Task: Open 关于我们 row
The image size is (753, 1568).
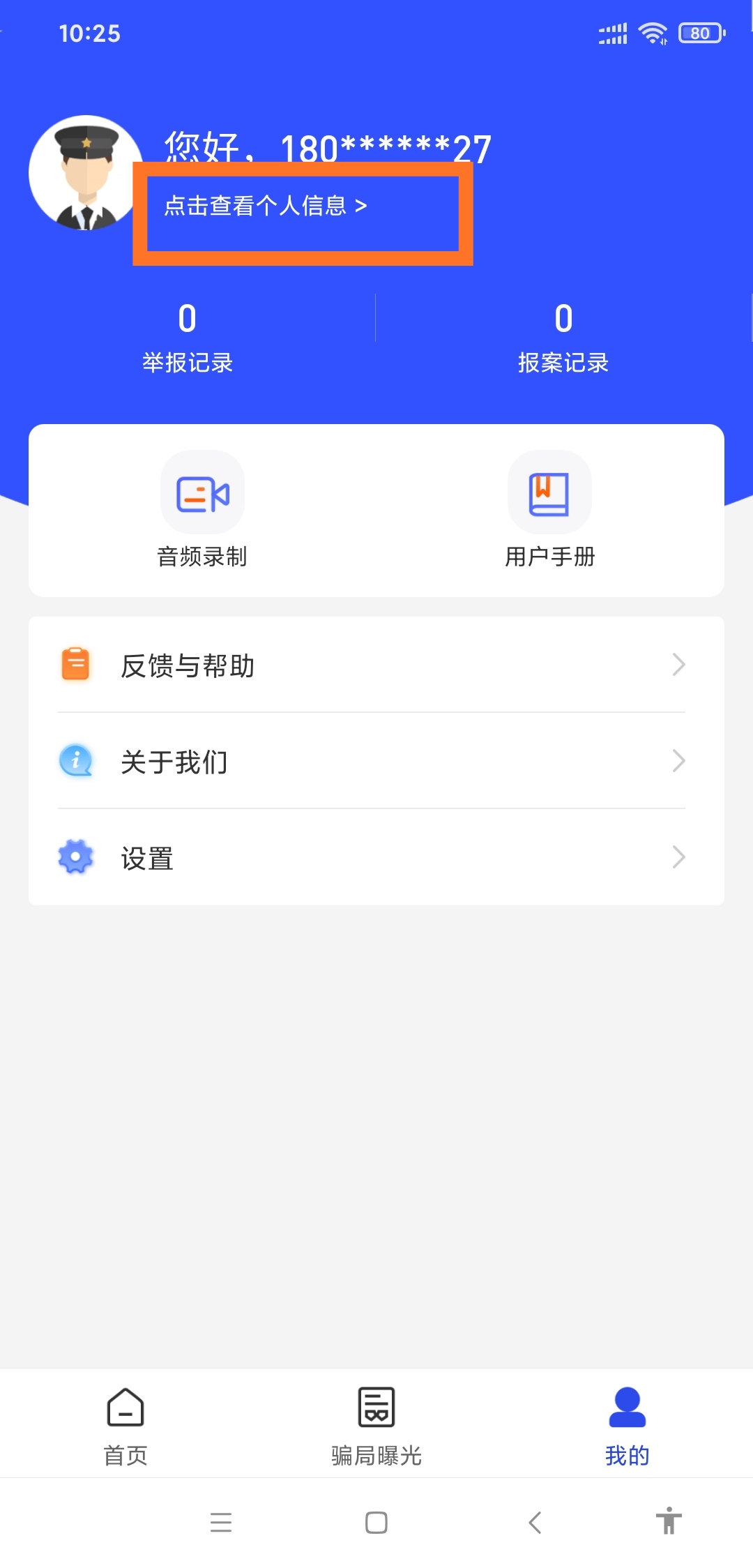Action: coord(376,761)
